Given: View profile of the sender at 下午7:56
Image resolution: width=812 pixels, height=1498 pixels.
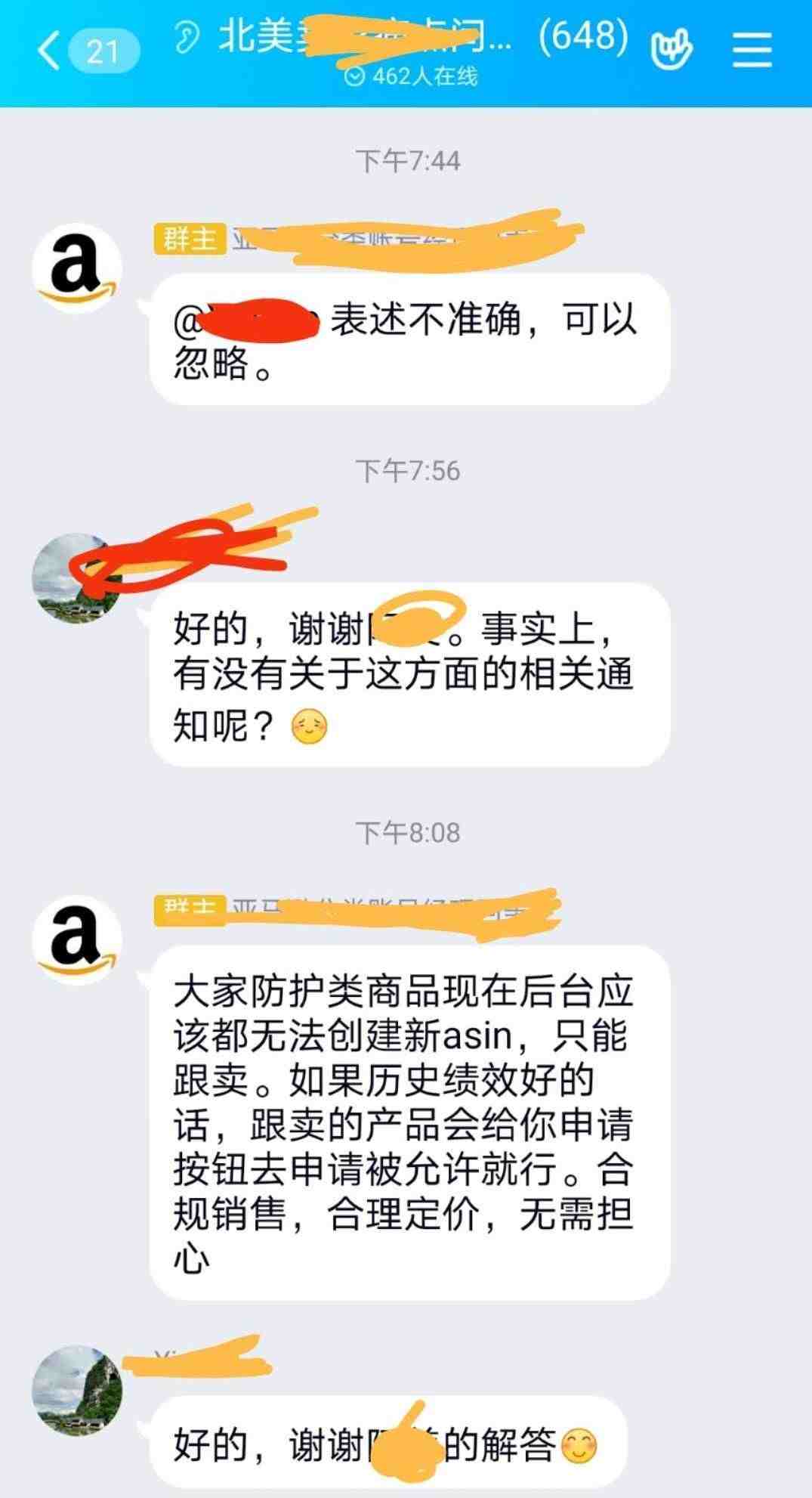Looking at the screenshot, I should tap(76, 577).
